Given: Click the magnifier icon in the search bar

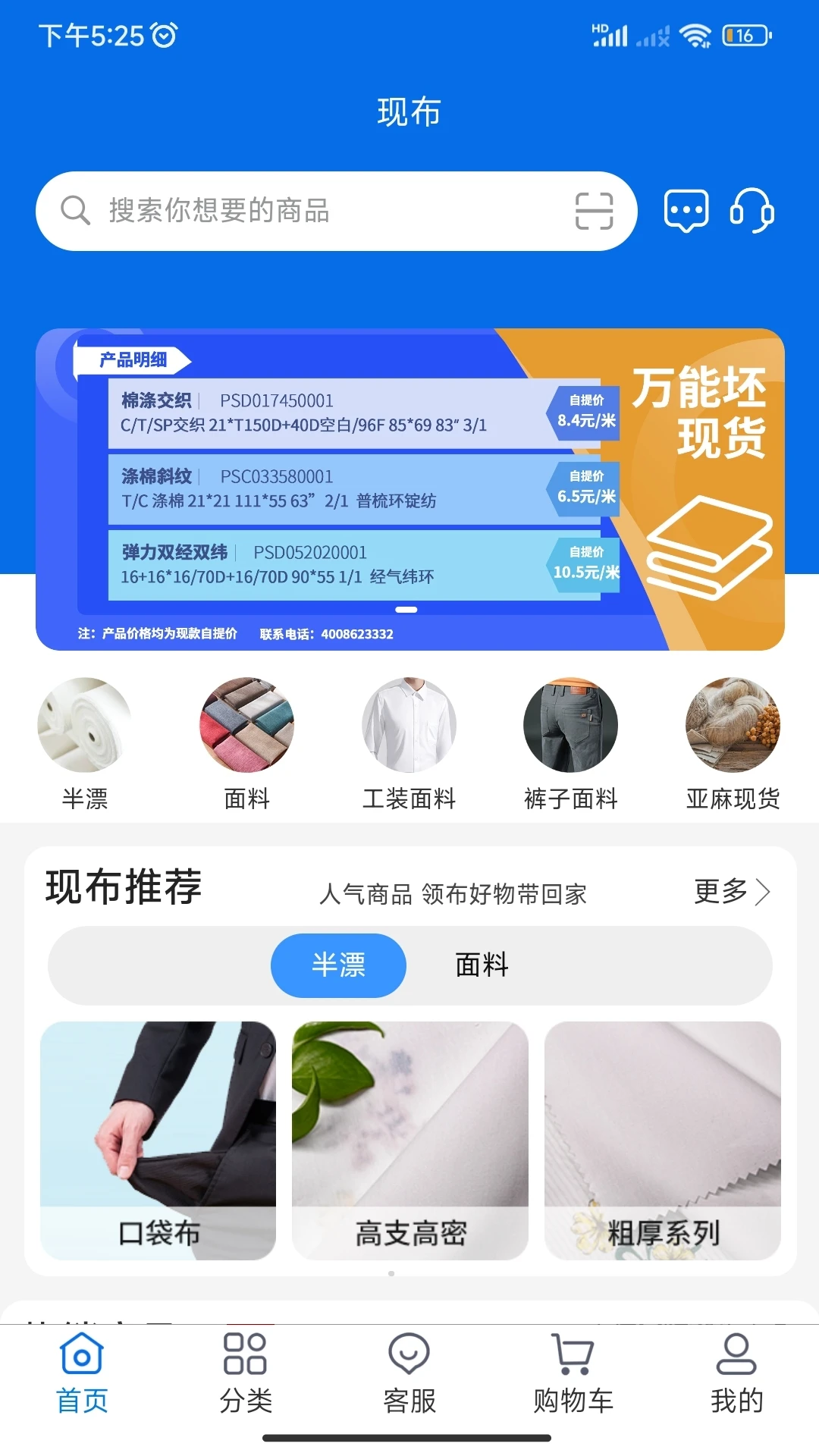Looking at the screenshot, I should click(74, 210).
